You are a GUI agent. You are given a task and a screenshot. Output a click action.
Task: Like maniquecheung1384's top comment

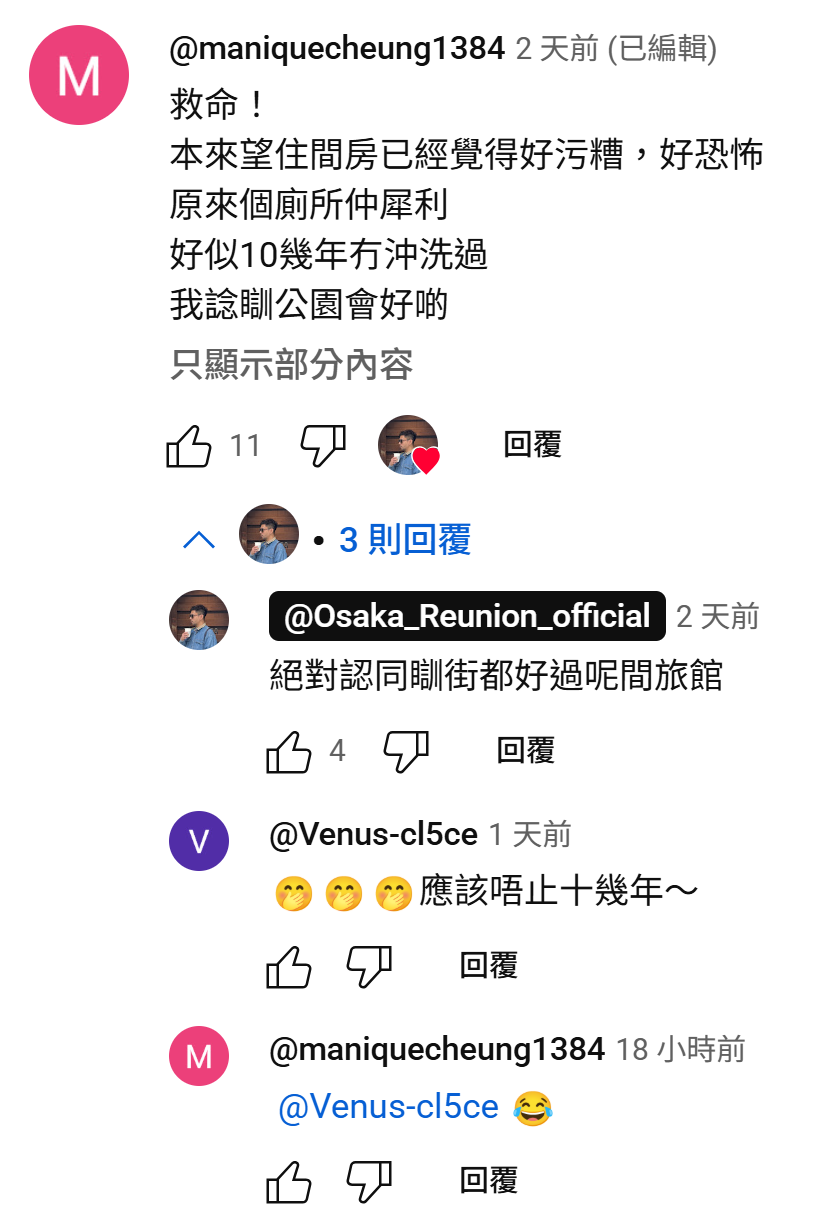189,446
